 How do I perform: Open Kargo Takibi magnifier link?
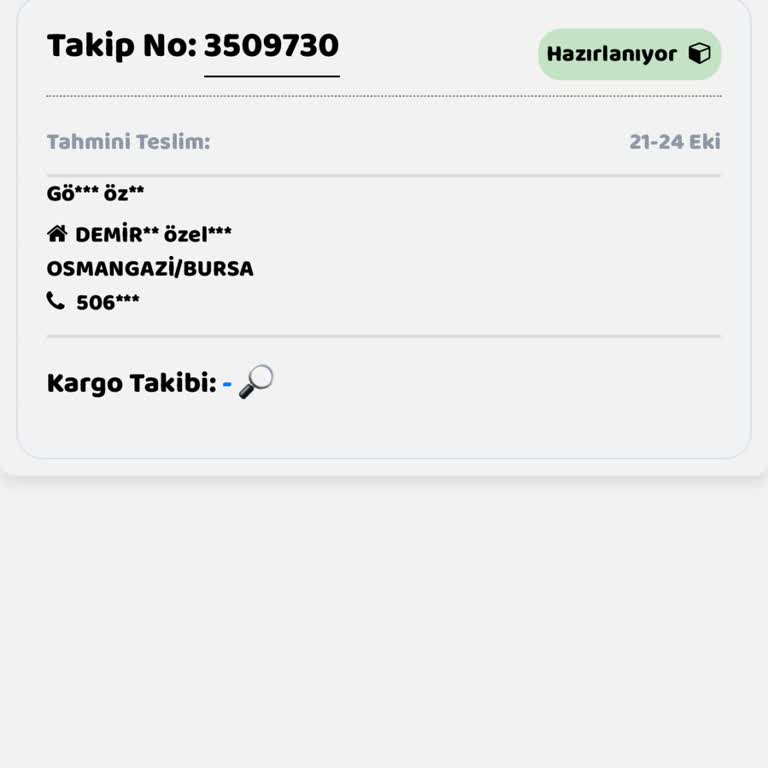coord(255,382)
